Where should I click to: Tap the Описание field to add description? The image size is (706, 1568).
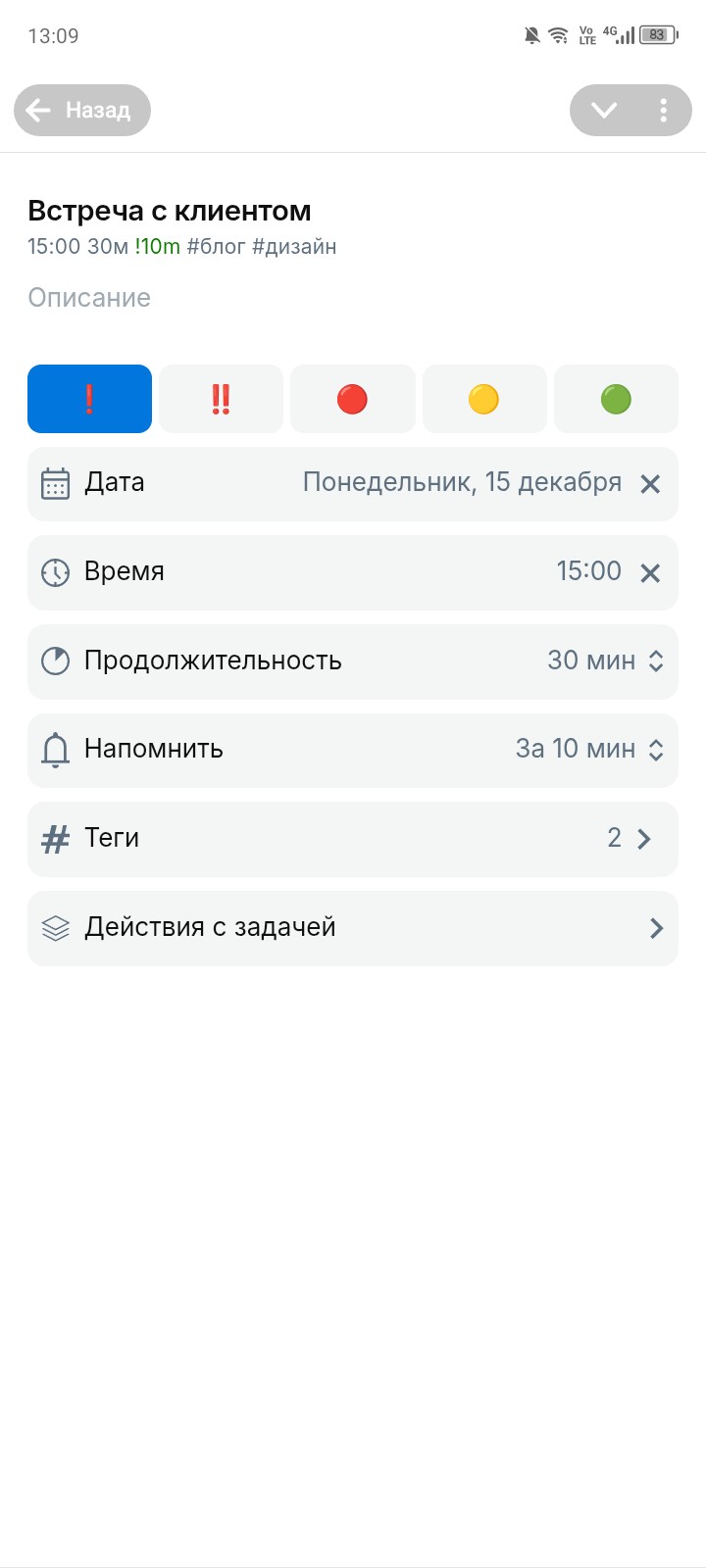(88, 297)
